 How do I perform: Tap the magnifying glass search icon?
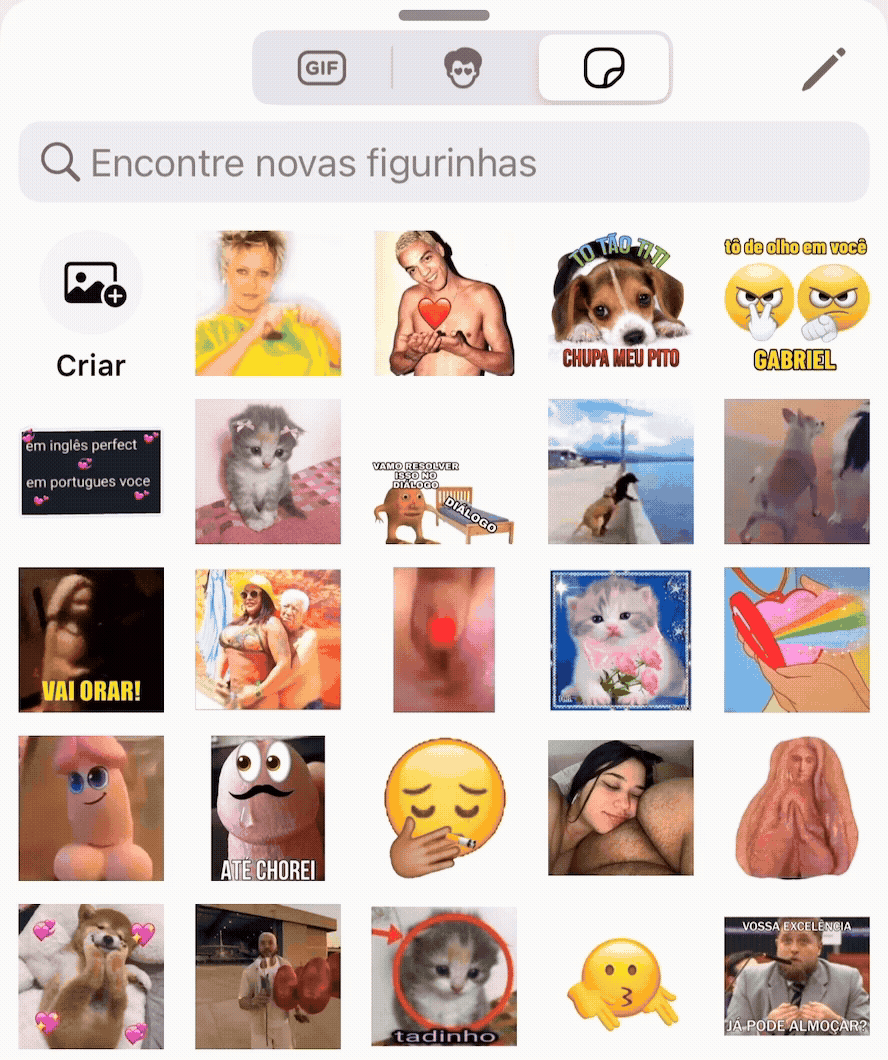[59, 162]
